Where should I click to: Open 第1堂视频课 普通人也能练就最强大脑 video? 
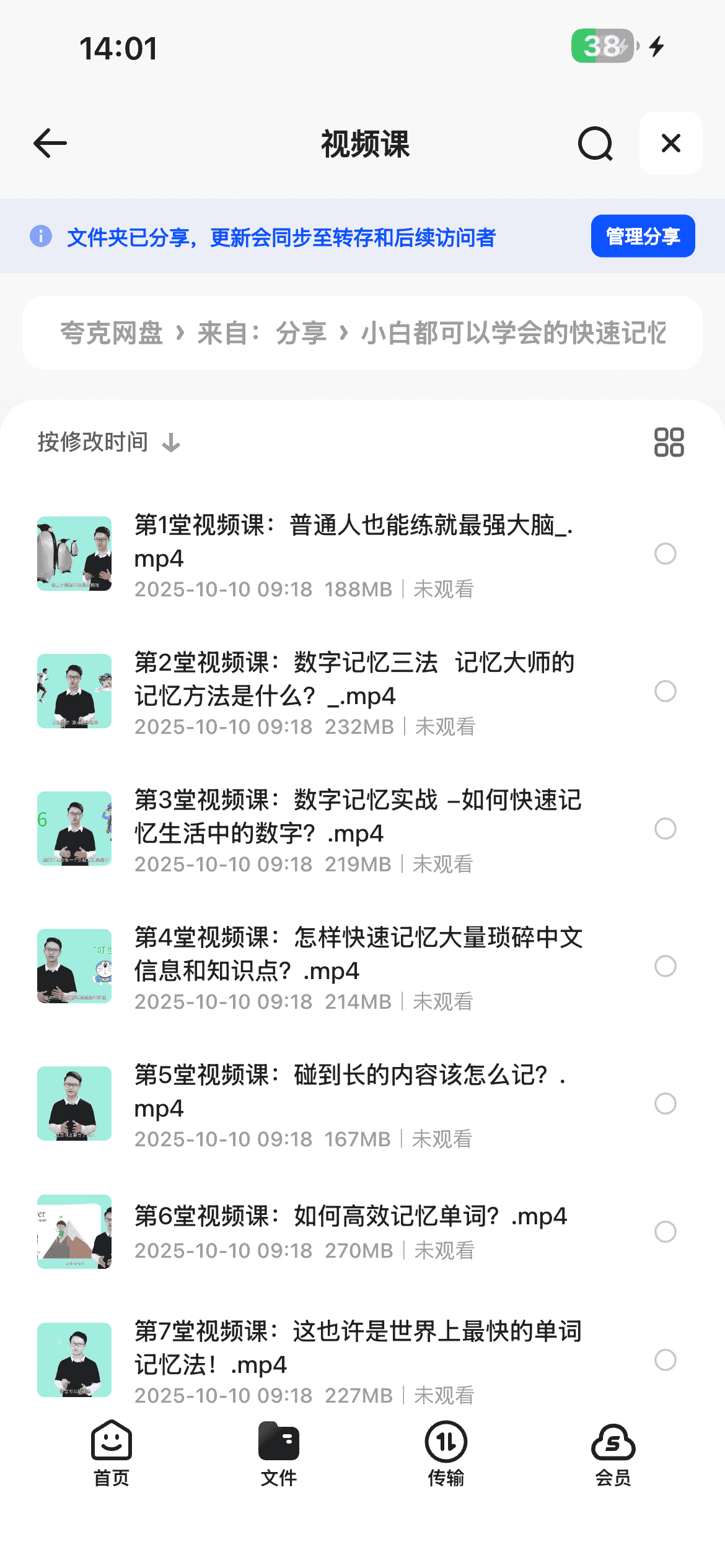(x=353, y=542)
